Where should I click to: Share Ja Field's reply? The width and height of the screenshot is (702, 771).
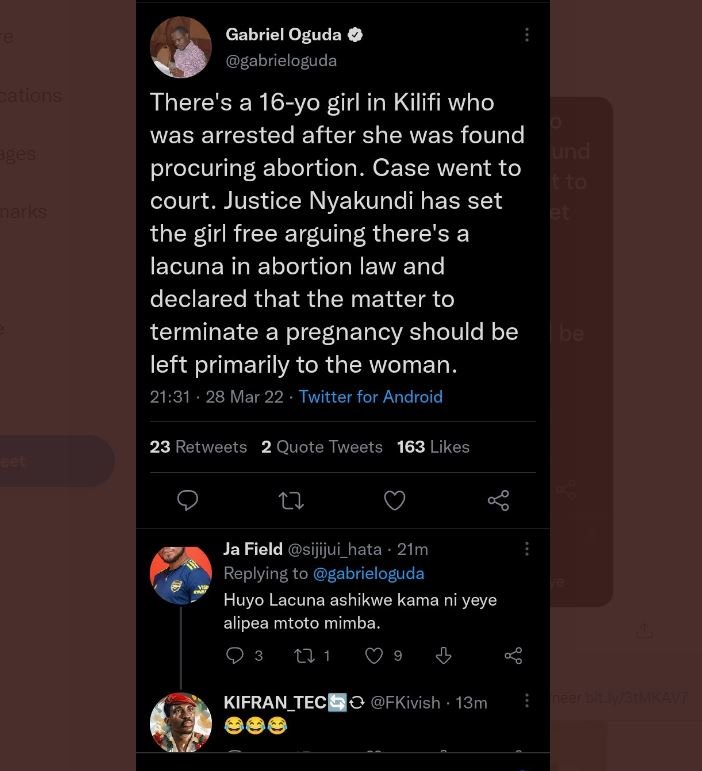(x=513, y=656)
